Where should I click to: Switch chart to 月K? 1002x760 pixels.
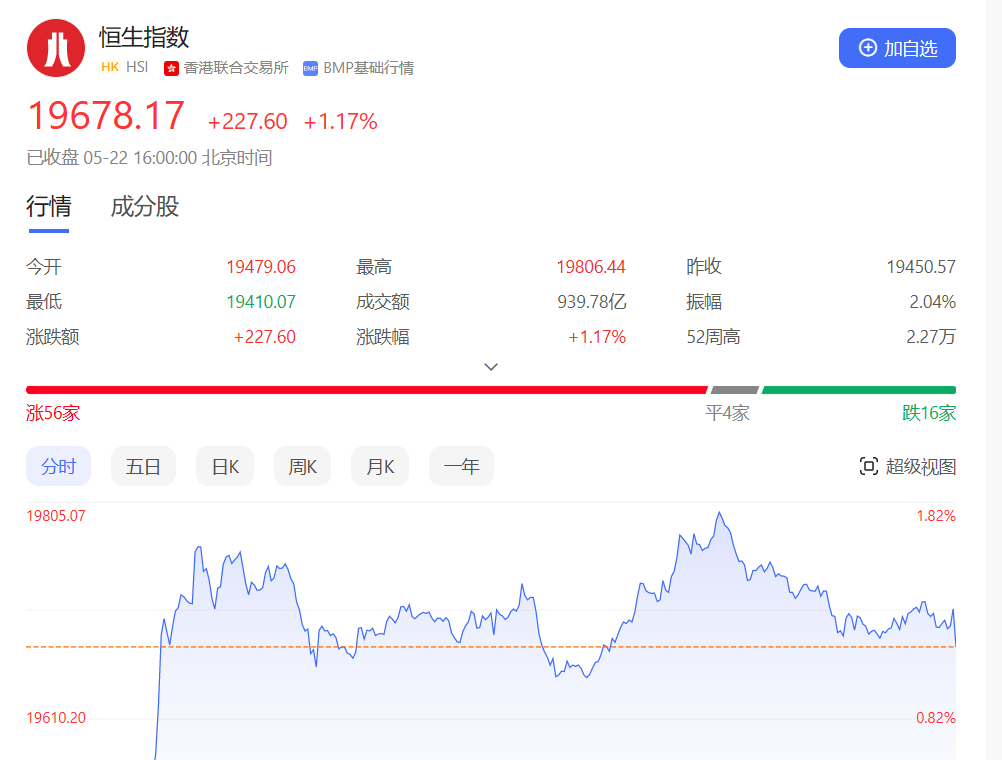point(380,466)
